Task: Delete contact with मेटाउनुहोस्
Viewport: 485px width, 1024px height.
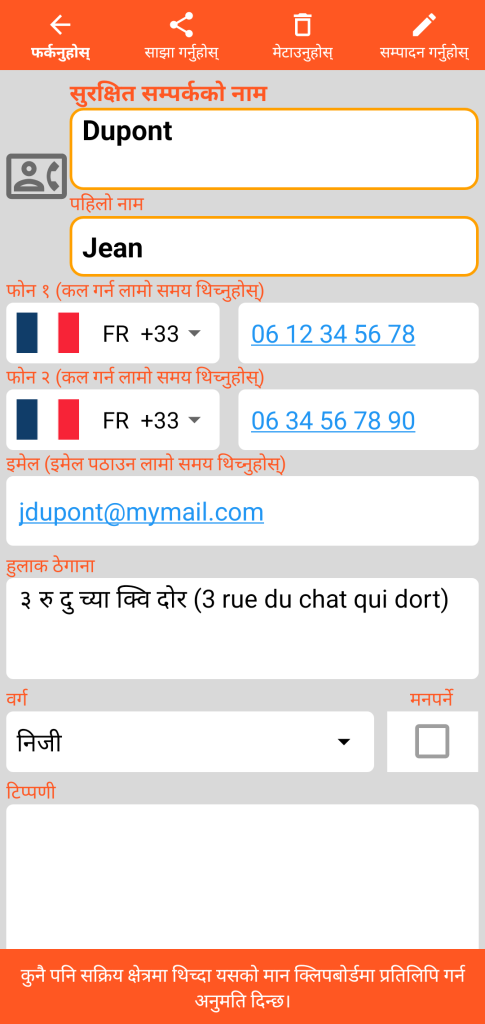Action: (x=302, y=35)
